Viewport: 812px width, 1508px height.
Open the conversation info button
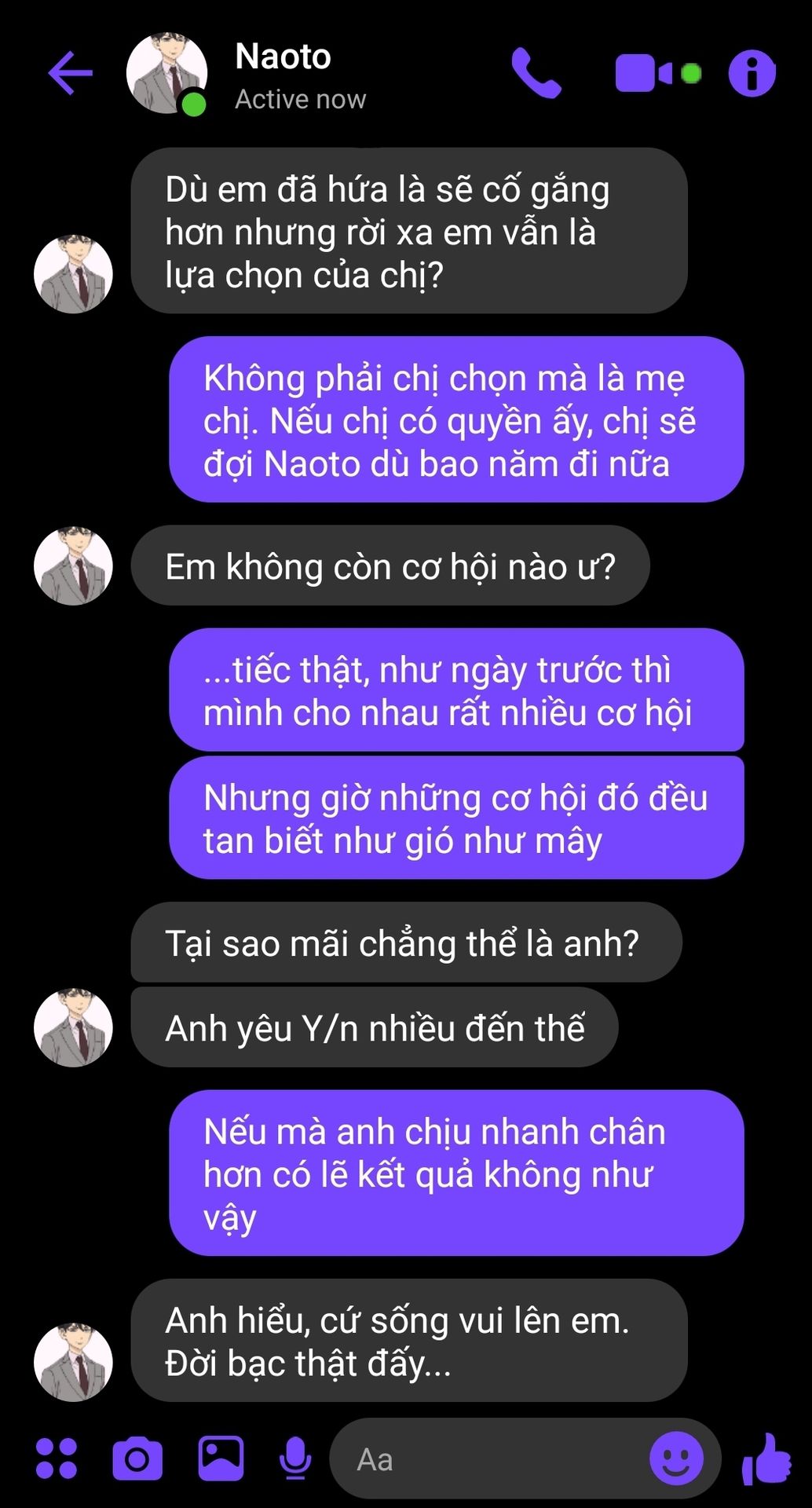click(x=752, y=74)
